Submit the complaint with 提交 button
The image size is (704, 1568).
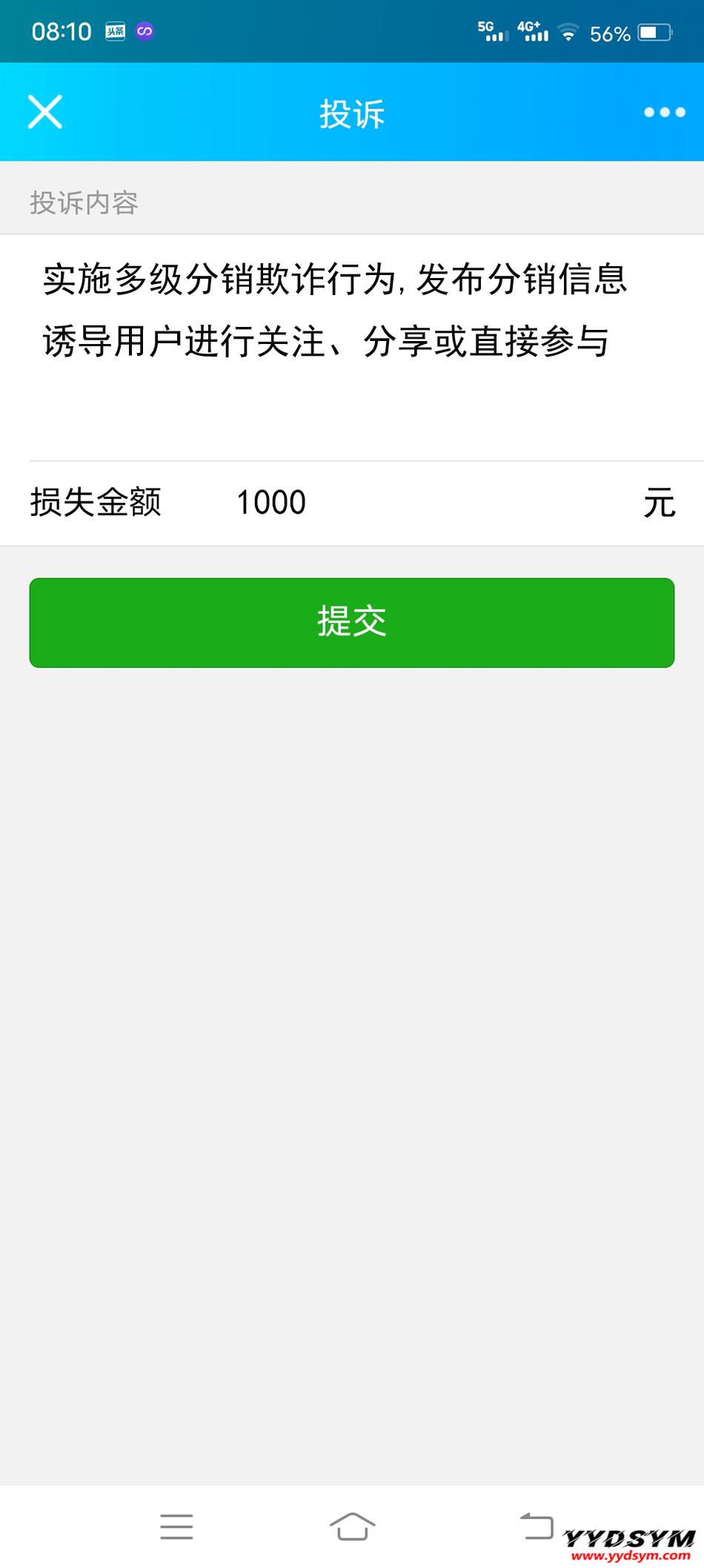[x=351, y=622]
